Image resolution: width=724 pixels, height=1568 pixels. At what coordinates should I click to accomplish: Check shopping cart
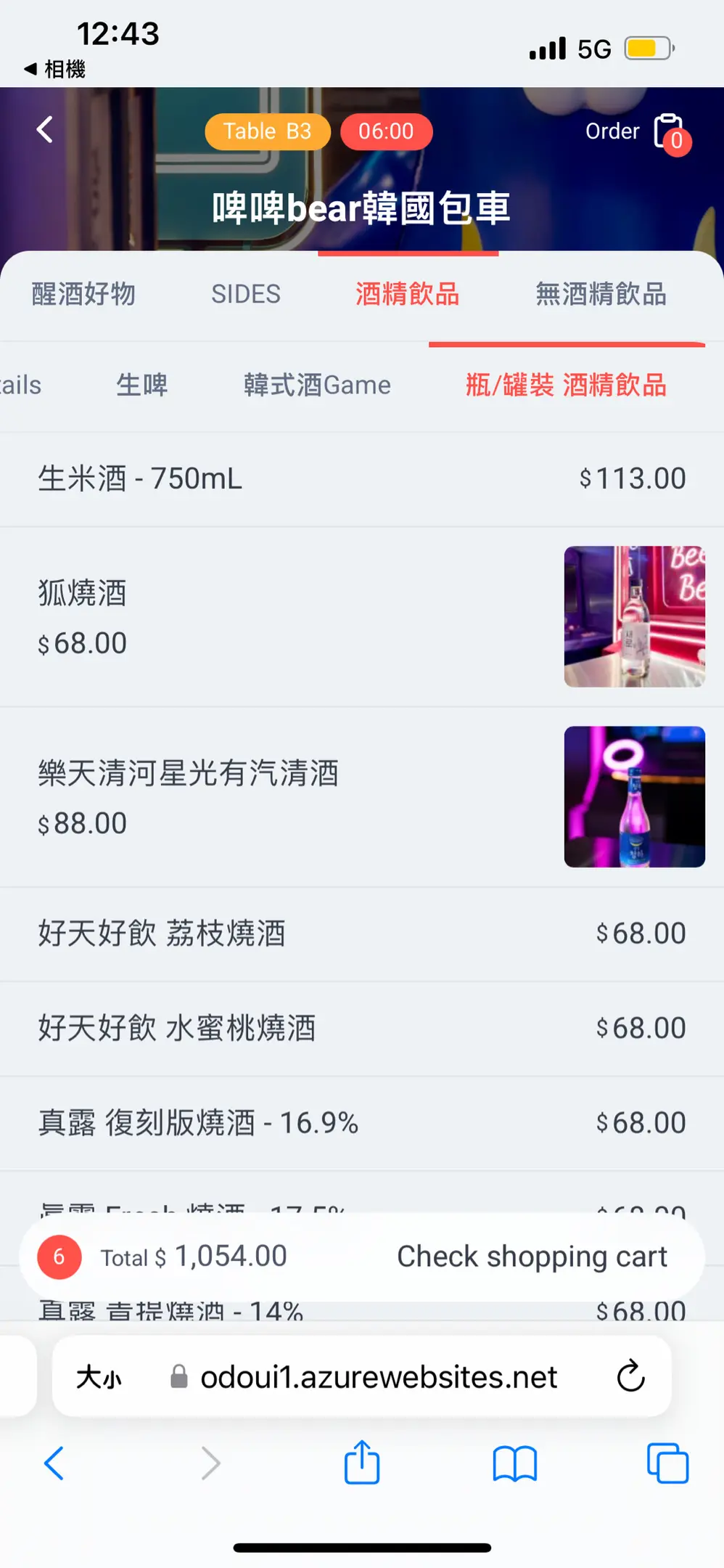pos(532,1257)
